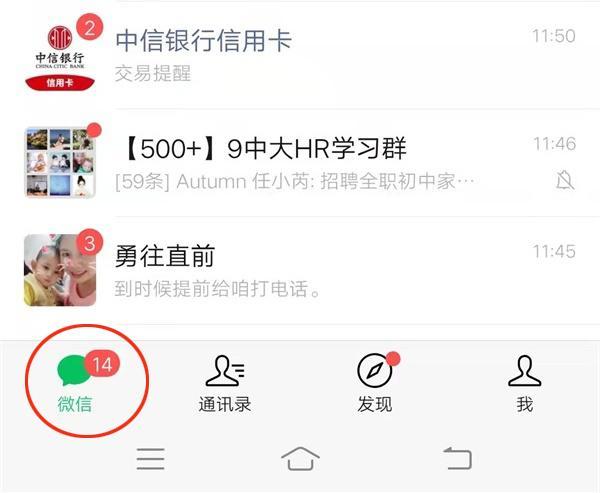Open the 我 profile tab
Image resolution: width=600 pixels, height=493 pixels.
coord(525,384)
